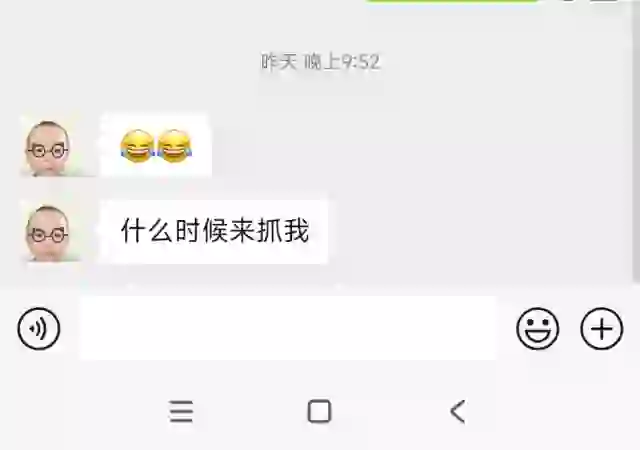Open the plus attachments menu

(602, 329)
